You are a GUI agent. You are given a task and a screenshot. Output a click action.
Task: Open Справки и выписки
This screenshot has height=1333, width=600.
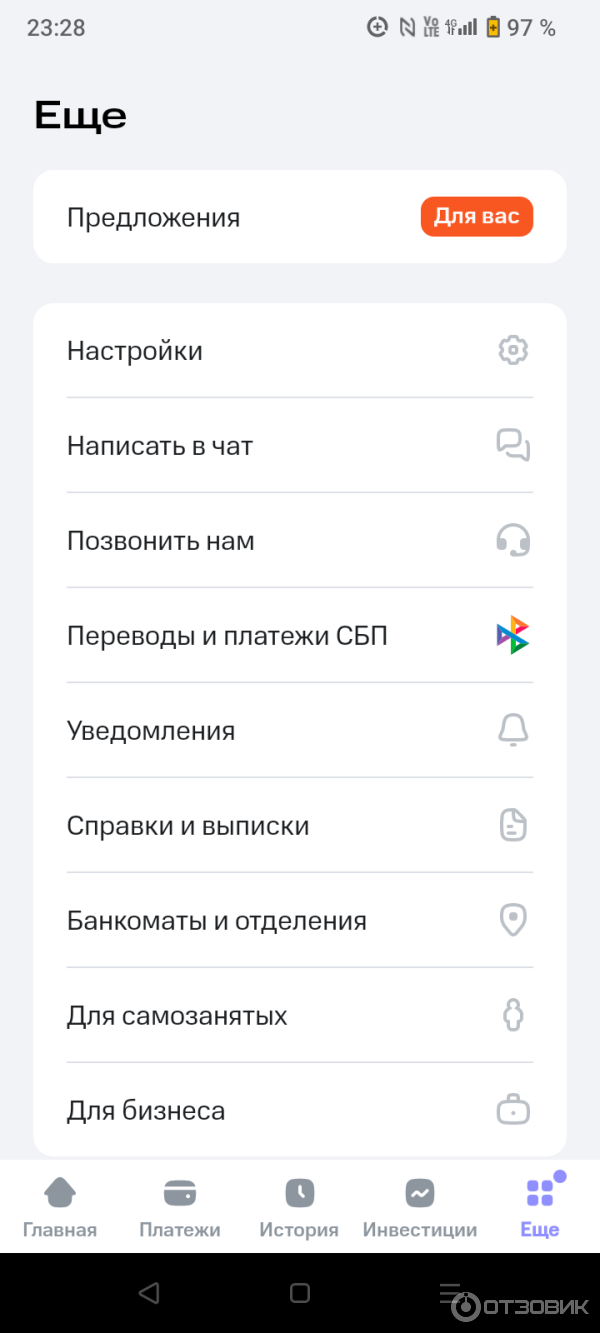tap(299, 826)
